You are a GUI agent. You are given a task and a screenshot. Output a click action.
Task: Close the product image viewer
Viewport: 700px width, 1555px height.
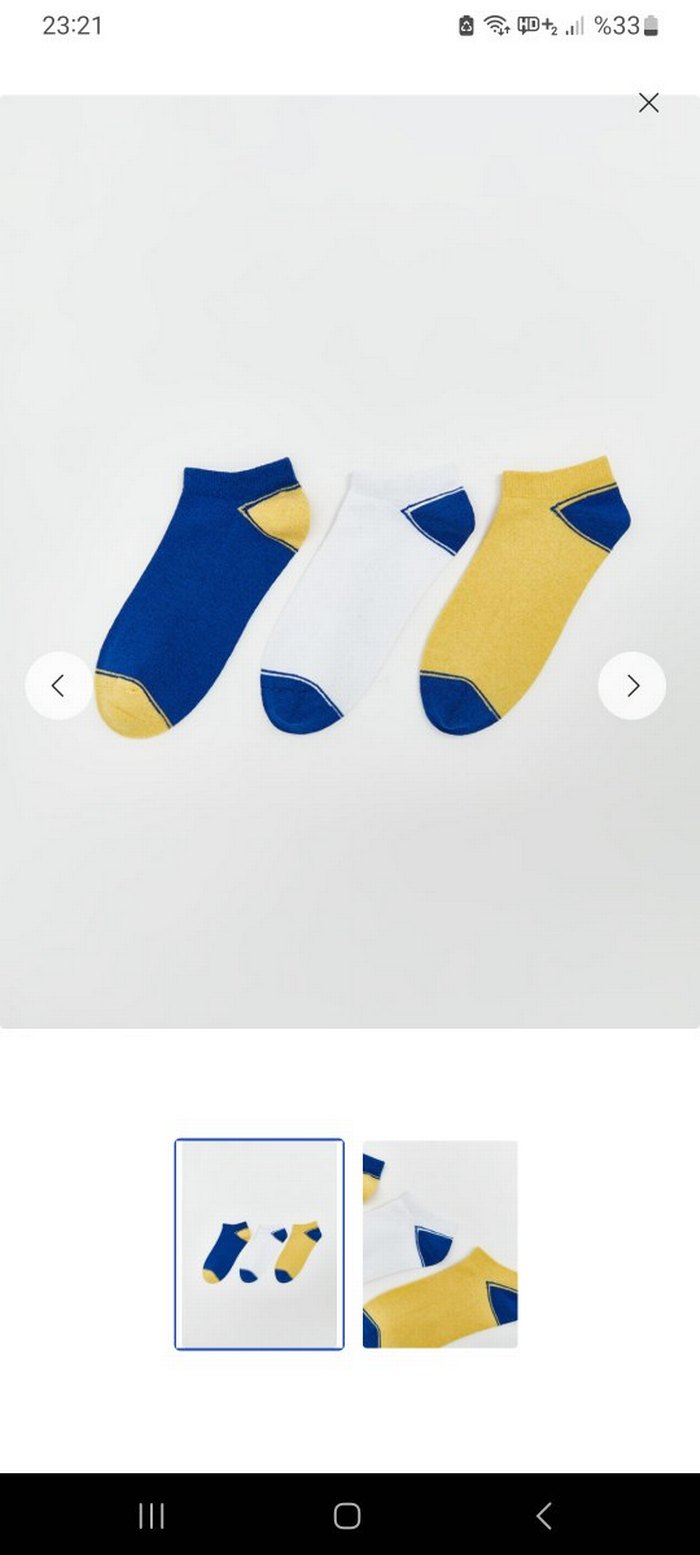pos(649,103)
